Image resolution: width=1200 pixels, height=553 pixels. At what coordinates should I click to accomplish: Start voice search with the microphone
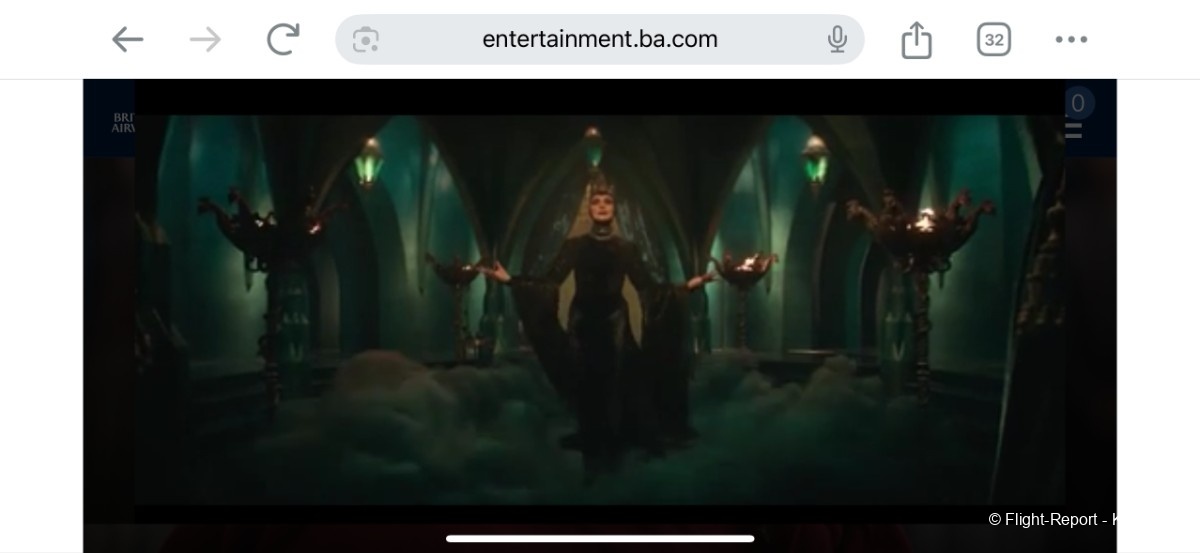837,40
